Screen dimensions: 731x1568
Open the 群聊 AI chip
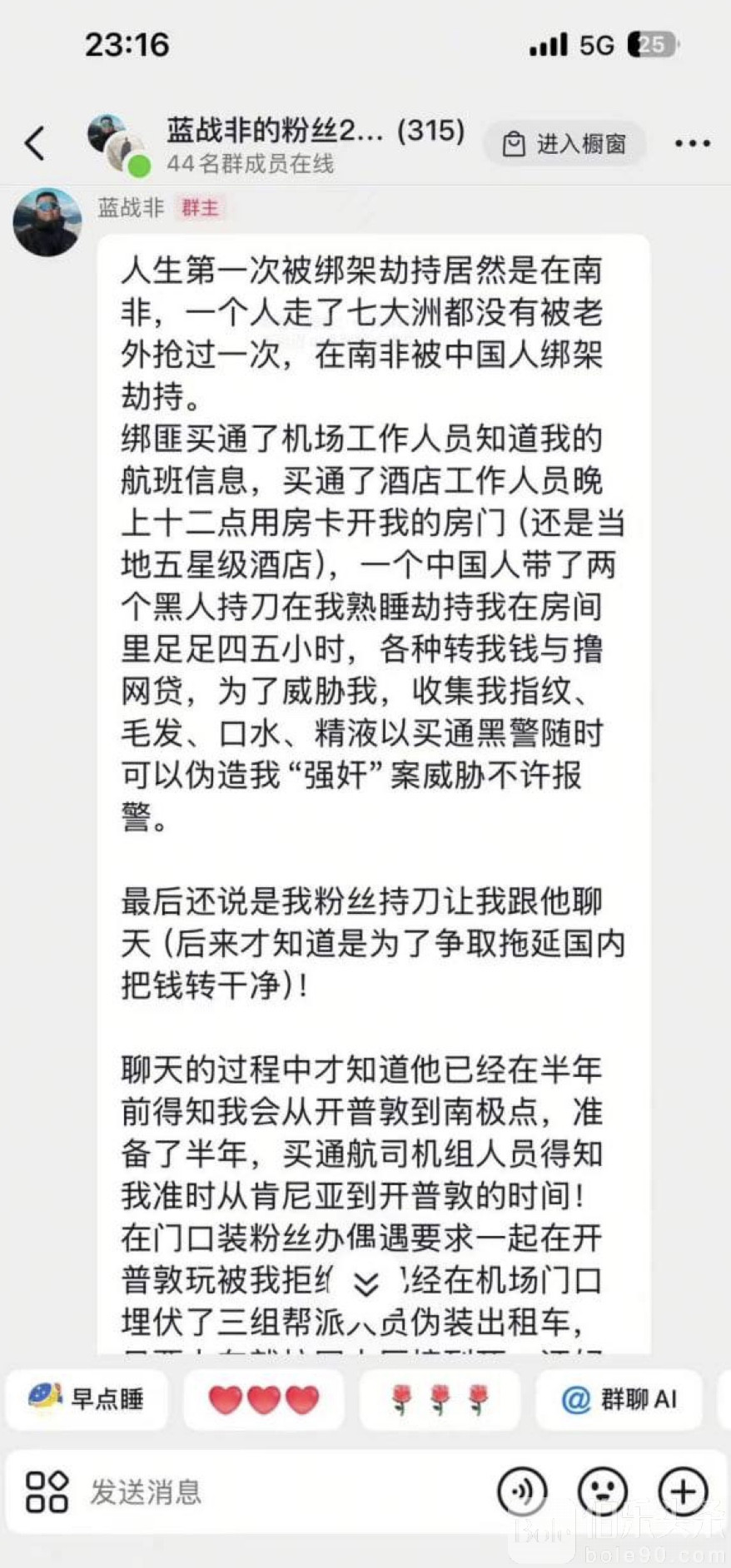(619, 1399)
